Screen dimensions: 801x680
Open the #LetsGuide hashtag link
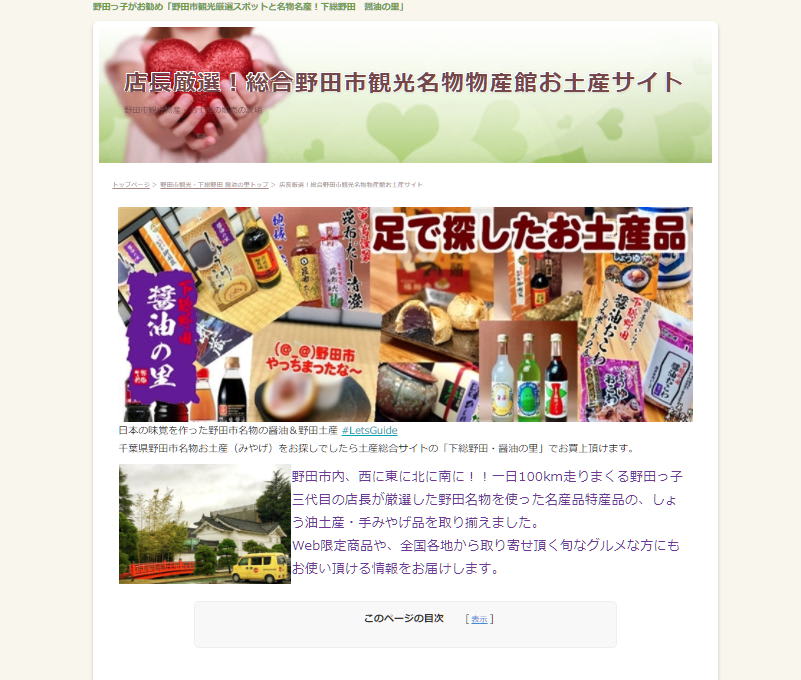point(369,430)
